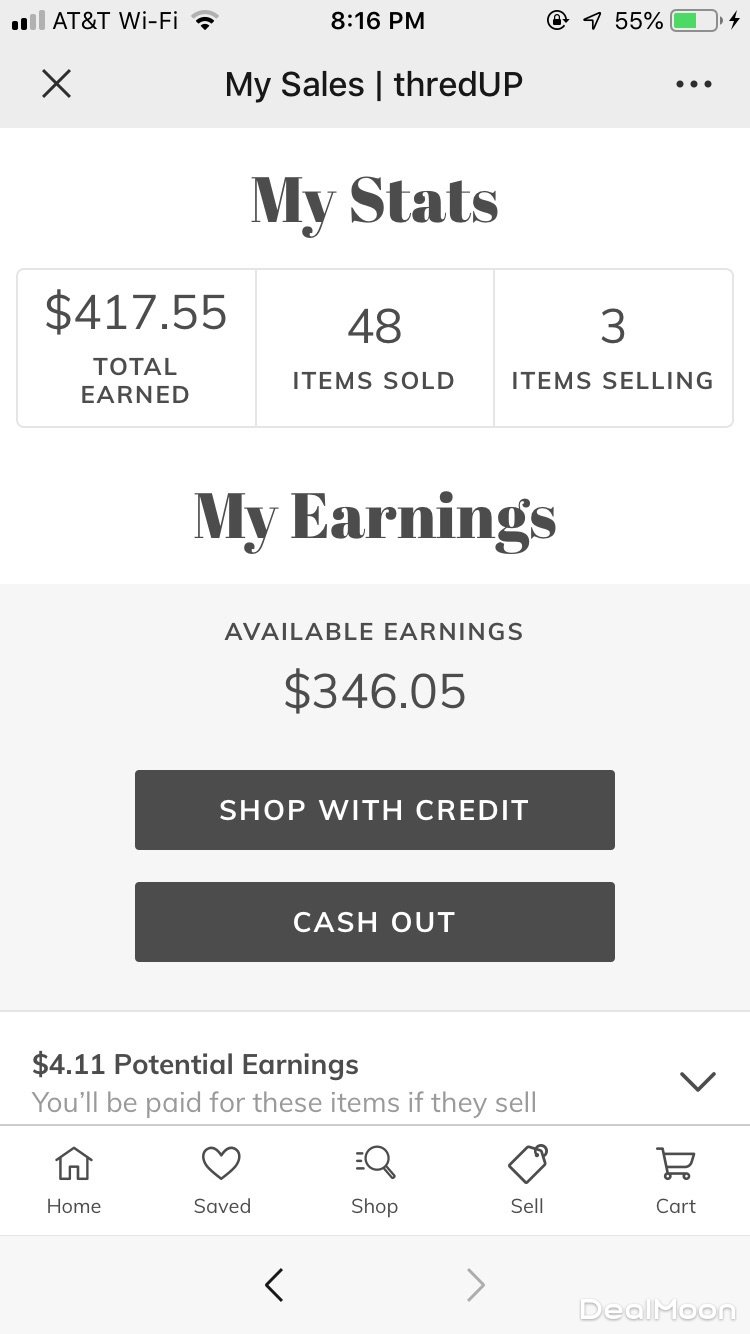
Task: View the Cart tab
Action: pyautogui.click(x=676, y=1180)
